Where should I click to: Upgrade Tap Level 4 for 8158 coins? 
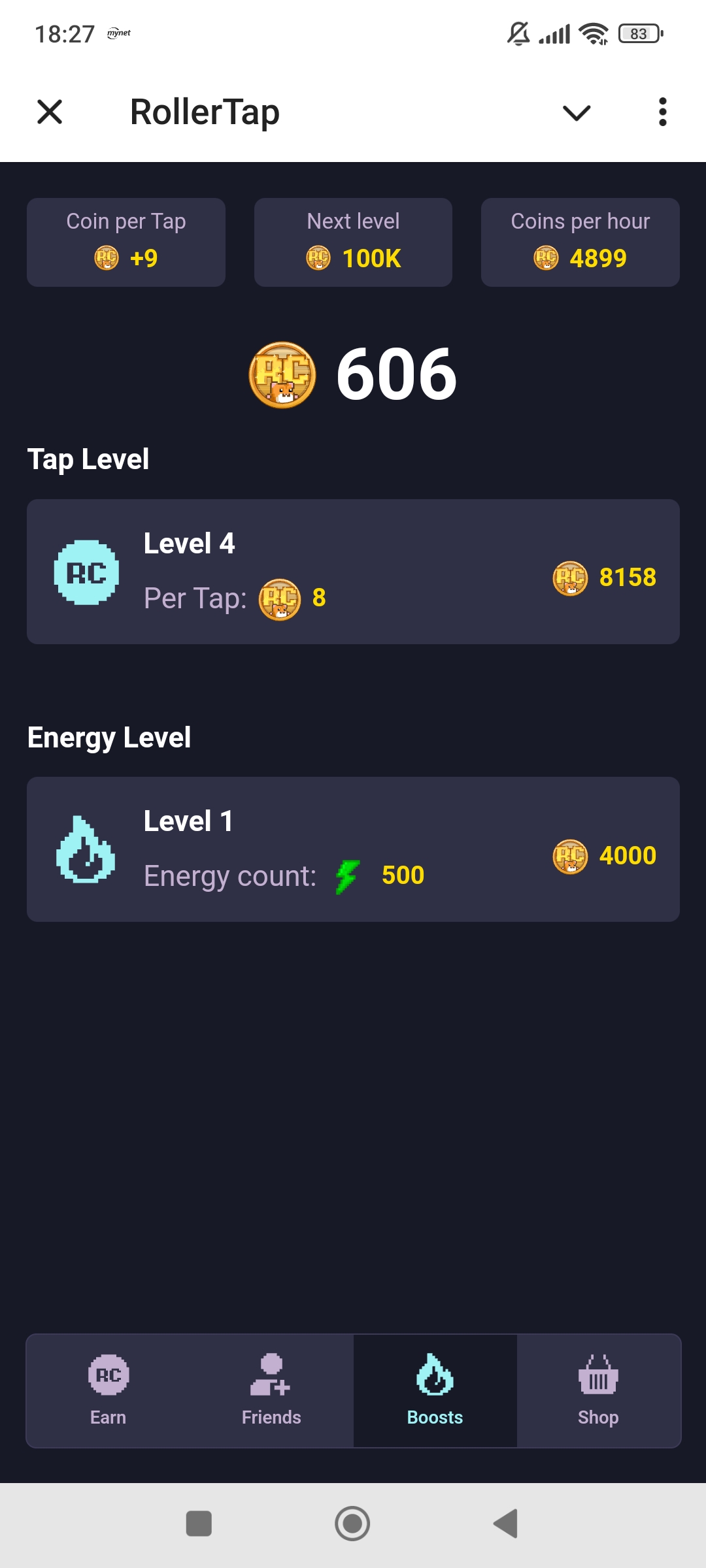(x=353, y=572)
